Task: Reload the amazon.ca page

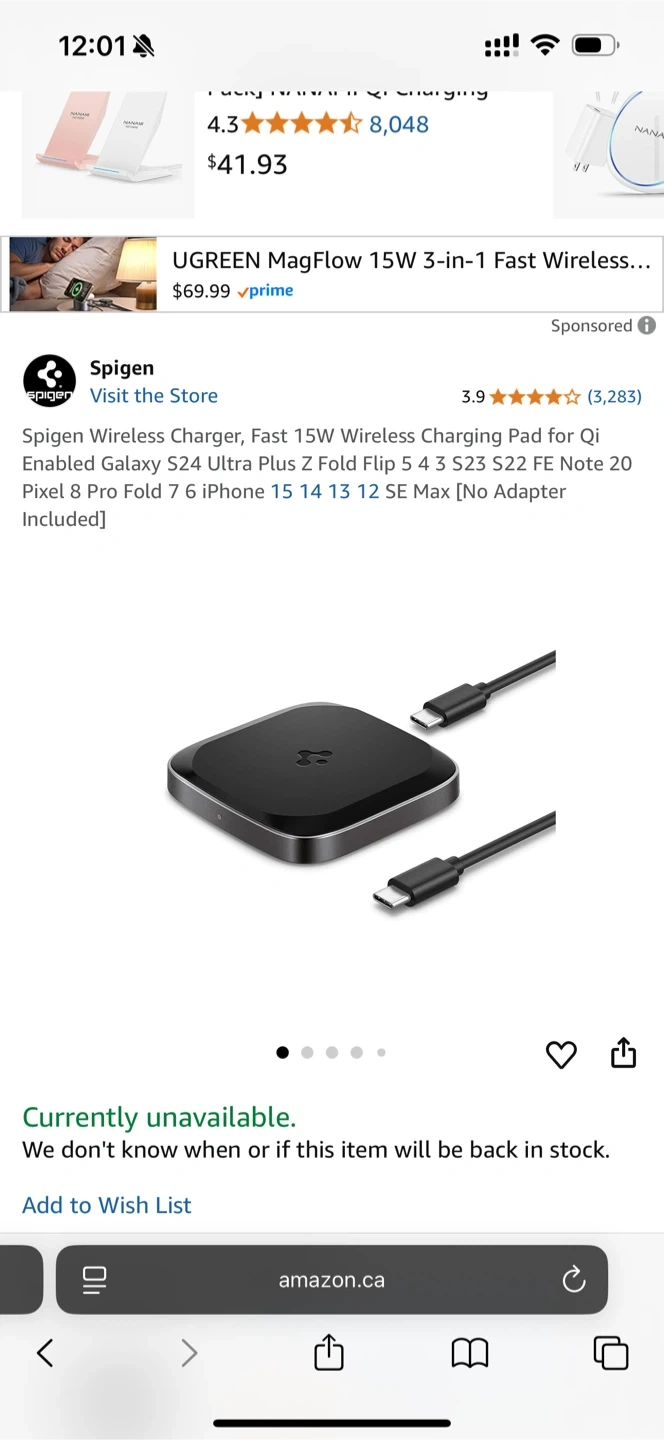Action: point(574,1280)
